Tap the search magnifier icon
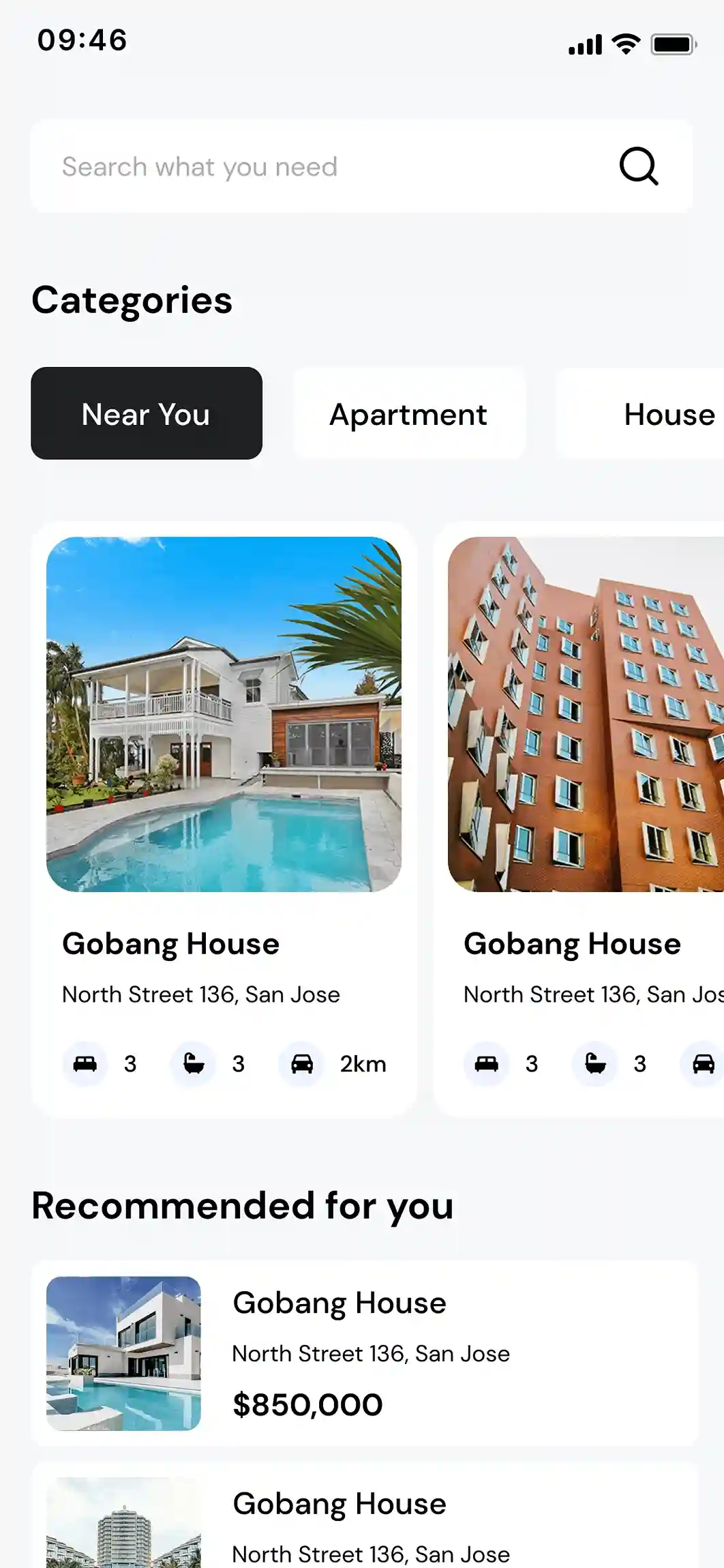 (x=638, y=166)
